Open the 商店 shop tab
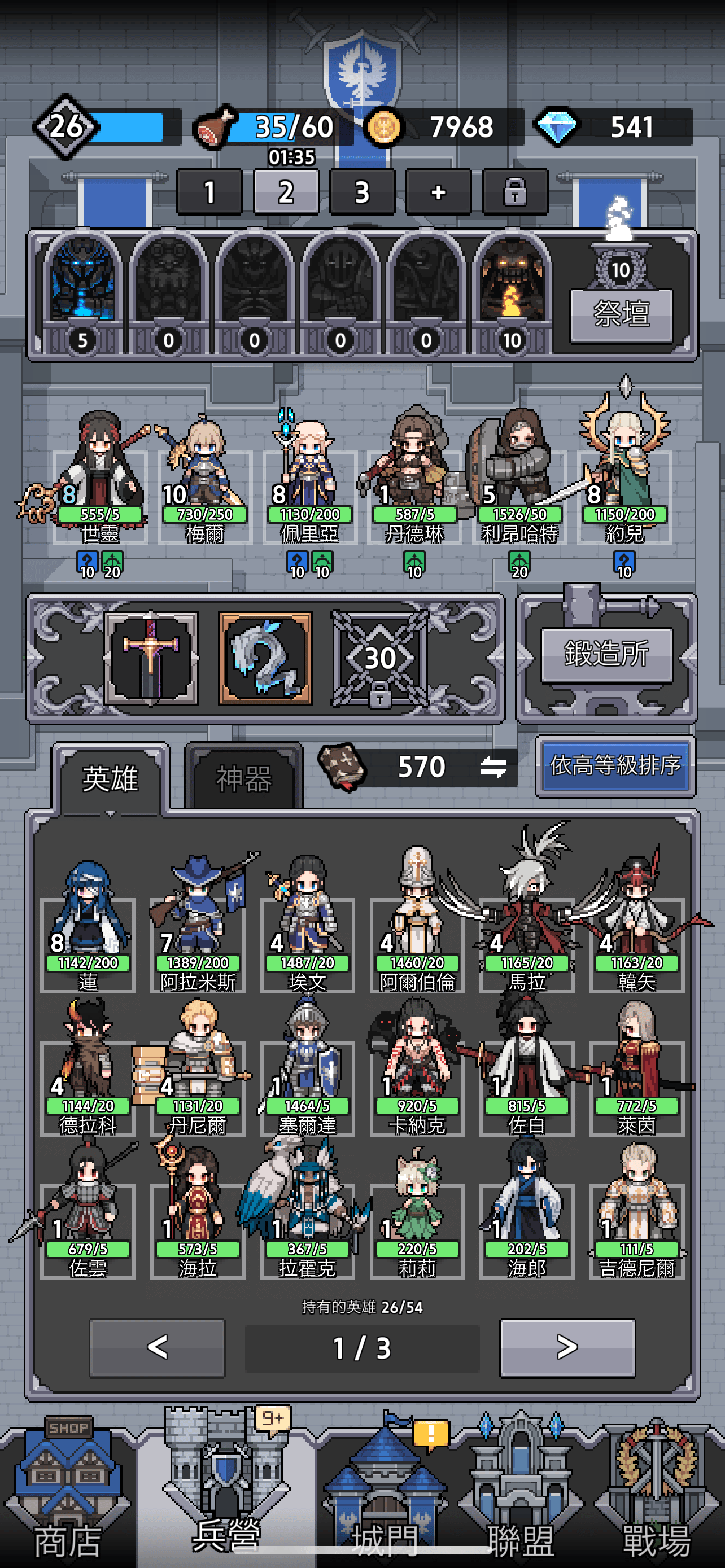The image size is (725, 1568). (x=68, y=1491)
